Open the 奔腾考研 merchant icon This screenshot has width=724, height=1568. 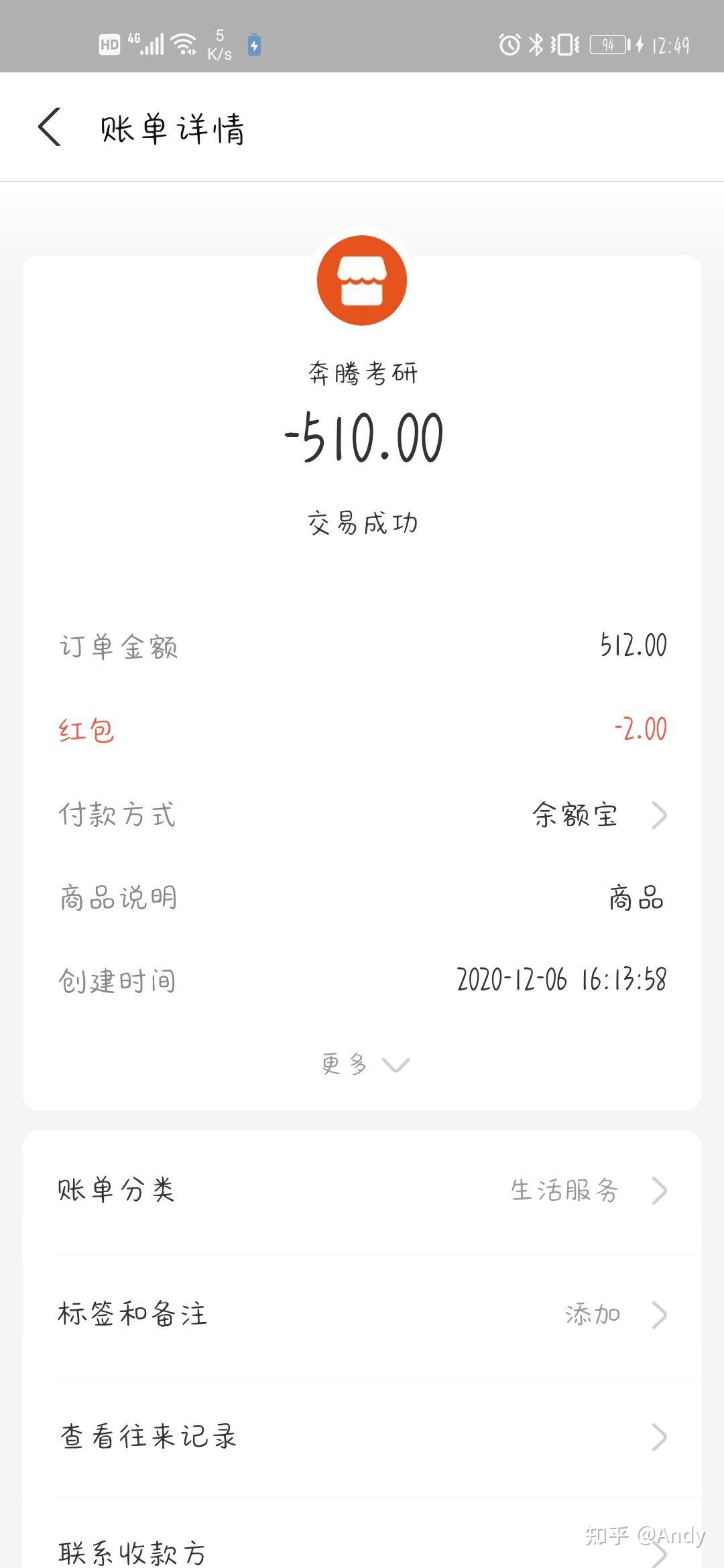pos(362,281)
